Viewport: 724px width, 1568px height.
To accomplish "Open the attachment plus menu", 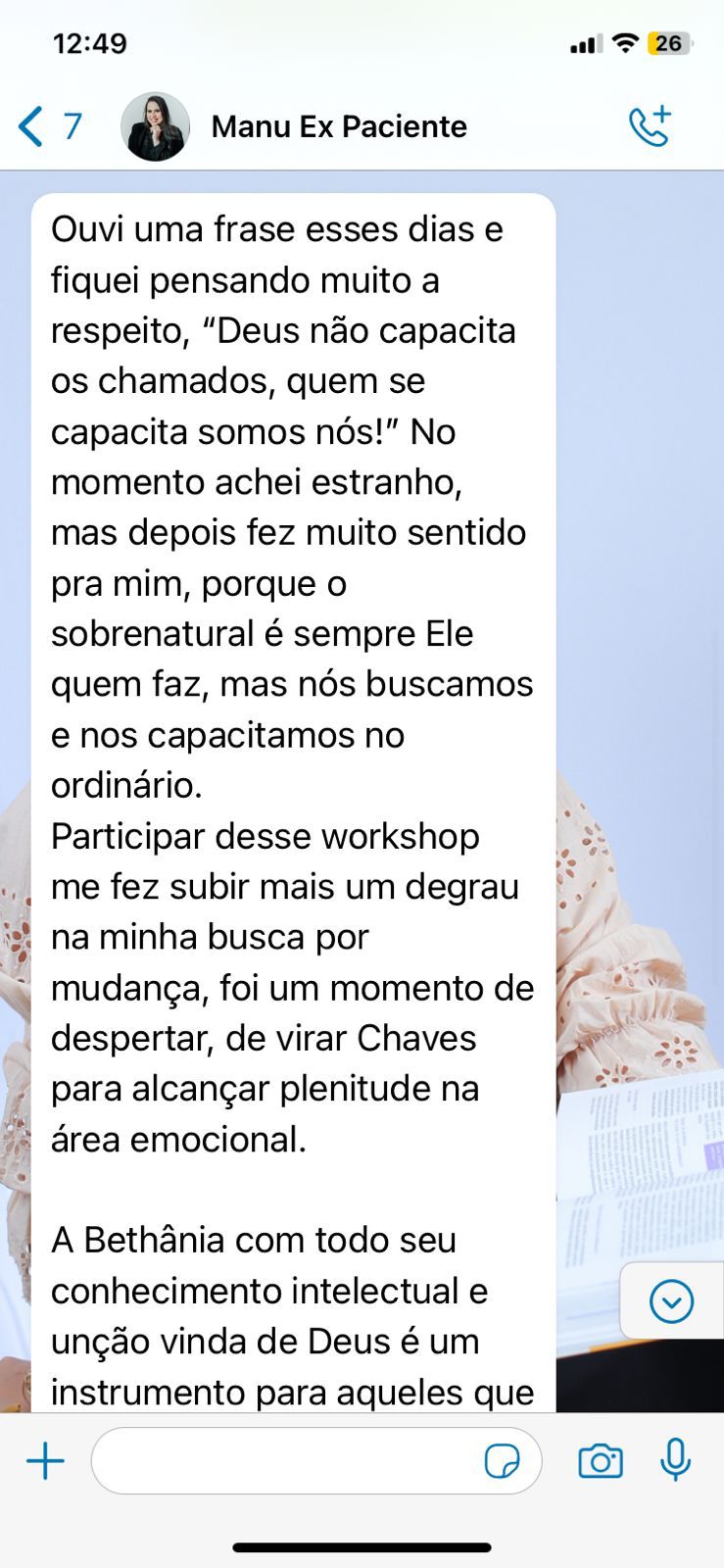I will coord(45,1461).
